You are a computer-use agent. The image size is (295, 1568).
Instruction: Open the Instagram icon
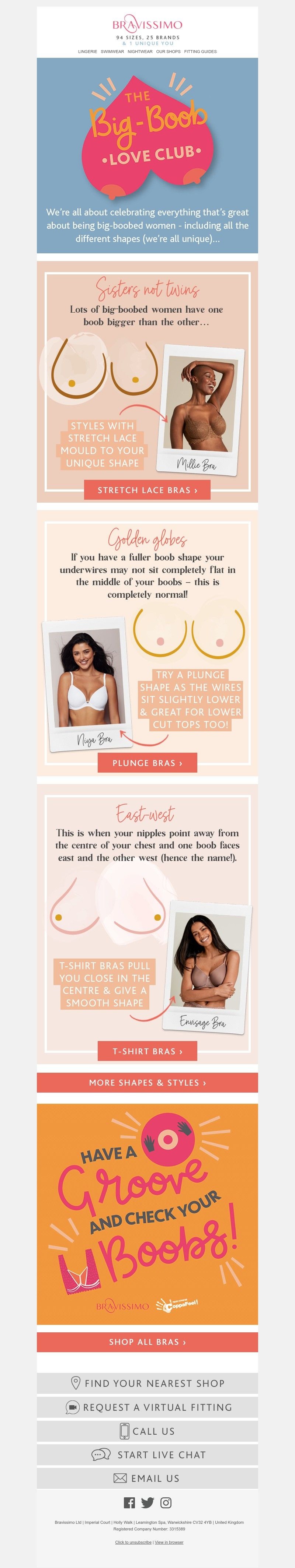click(x=166, y=1503)
